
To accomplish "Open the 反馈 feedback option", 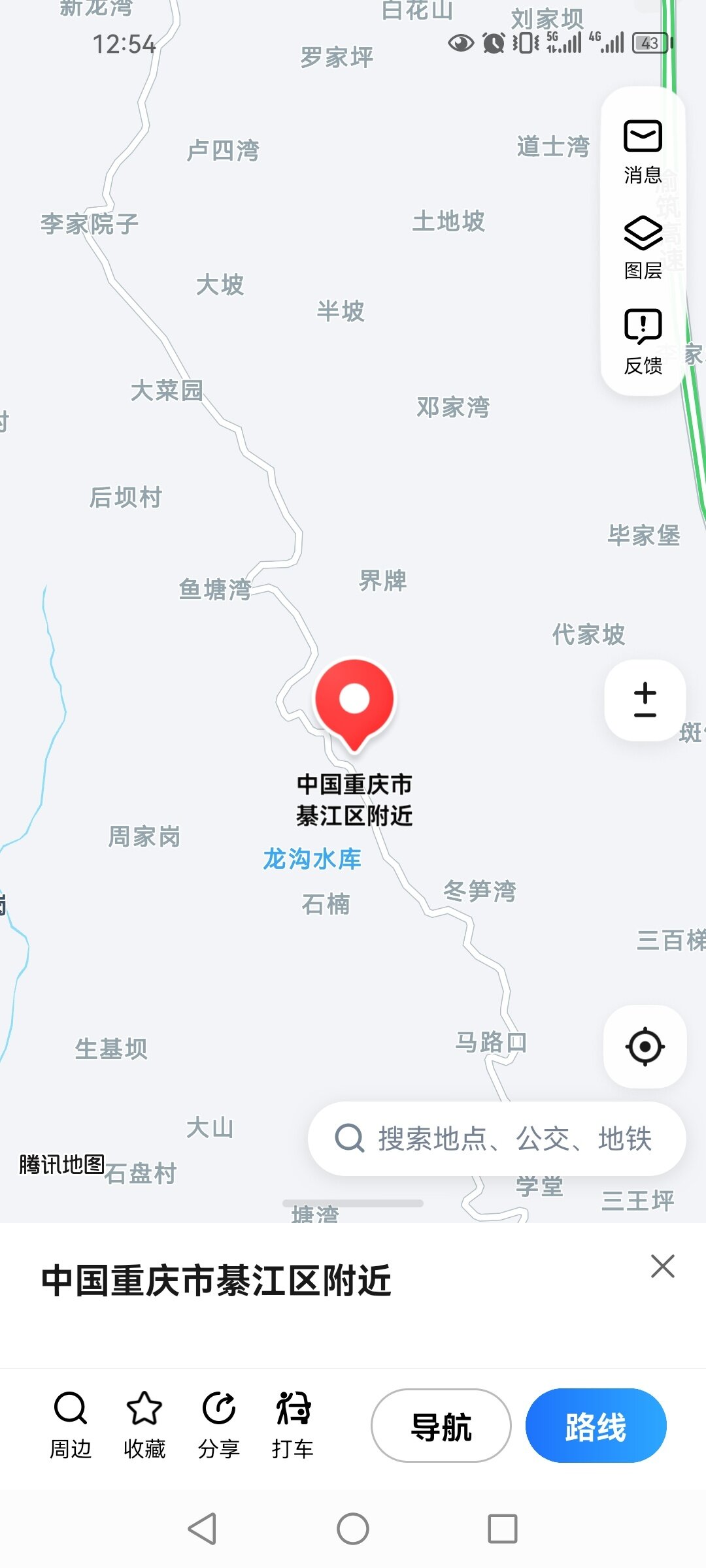I will [643, 341].
